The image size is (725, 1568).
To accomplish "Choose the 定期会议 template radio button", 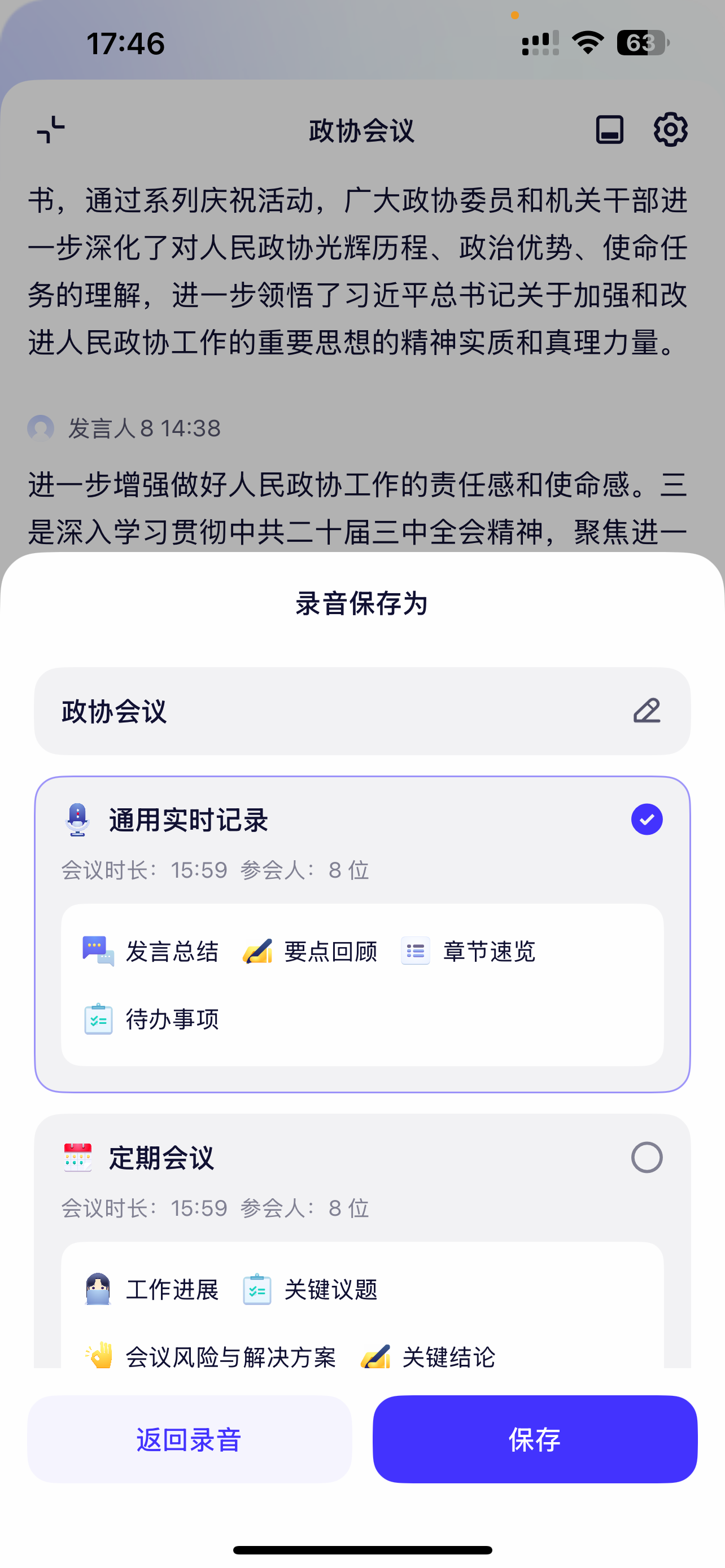I will (647, 1157).
